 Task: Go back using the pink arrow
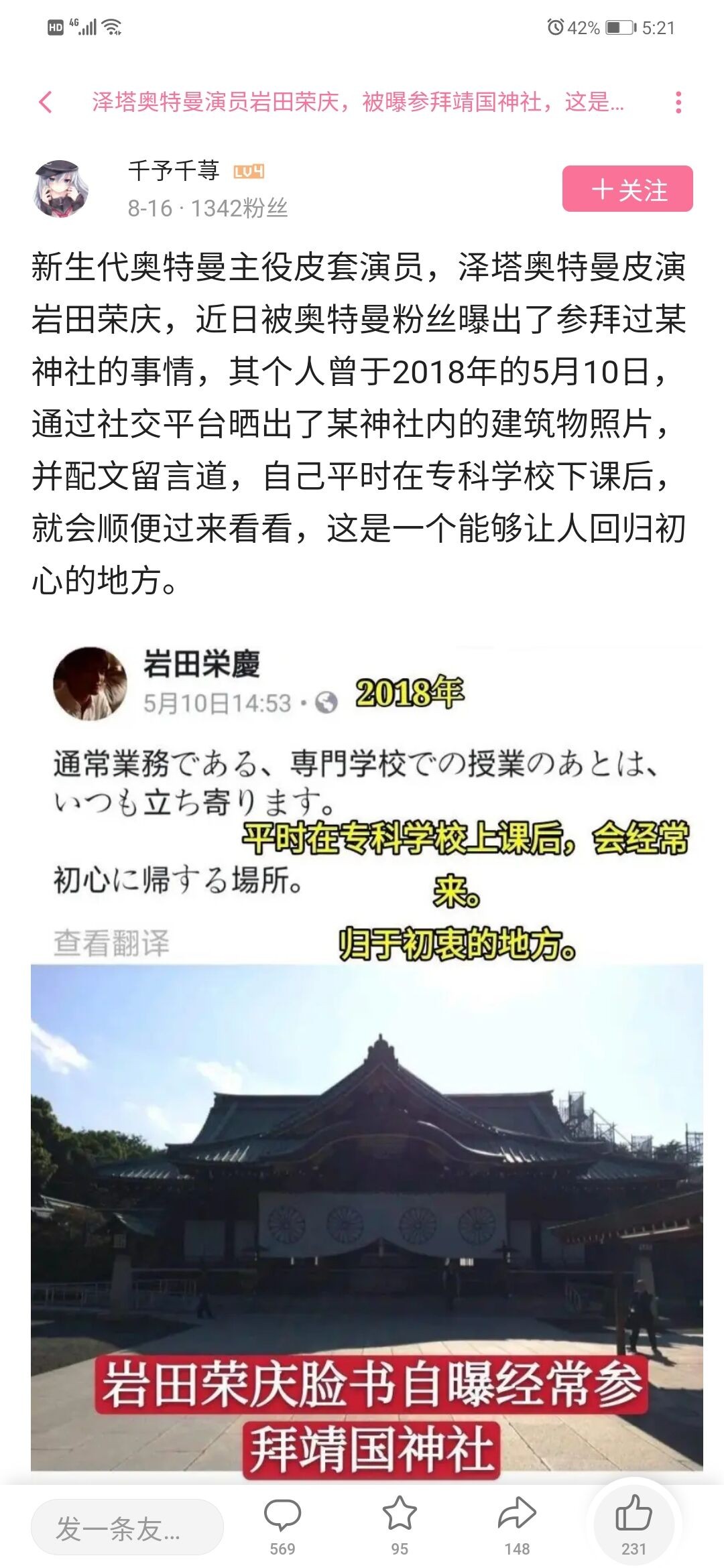point(46,102)
